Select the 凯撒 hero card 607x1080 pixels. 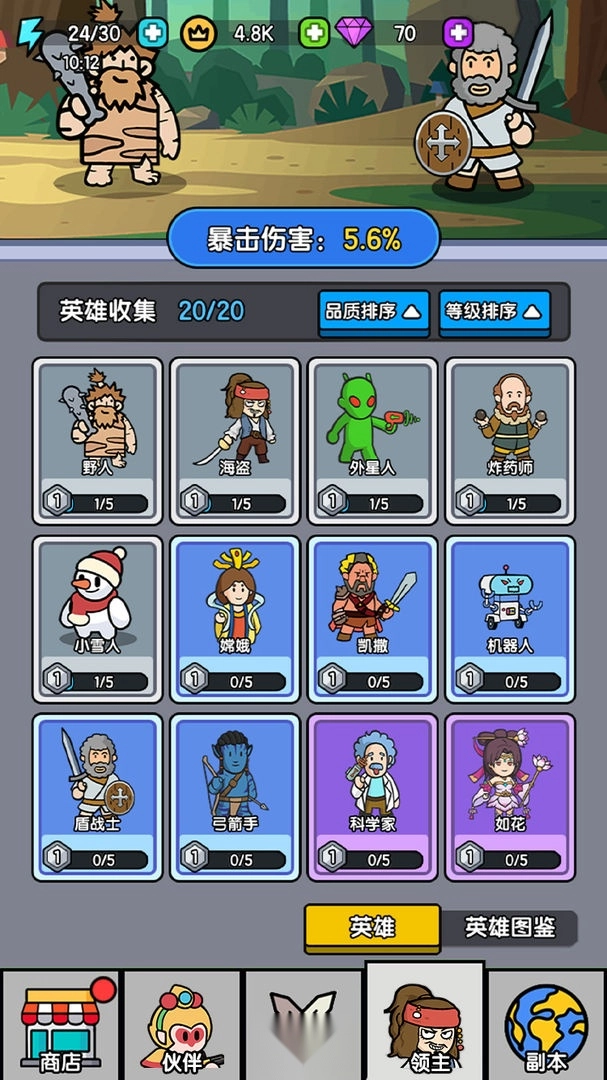(372, 618)
